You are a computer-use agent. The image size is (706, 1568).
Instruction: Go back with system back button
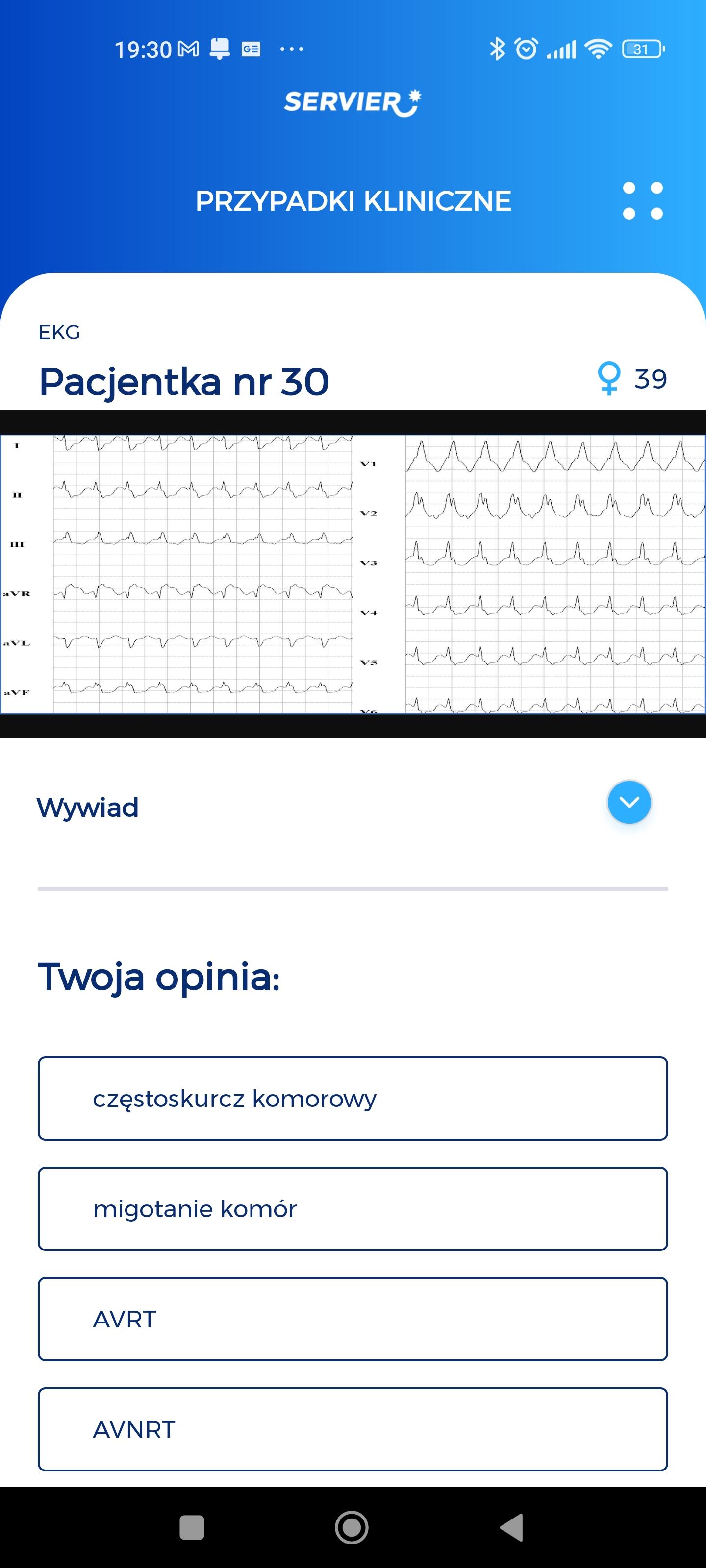click(x=512, y=1527)
